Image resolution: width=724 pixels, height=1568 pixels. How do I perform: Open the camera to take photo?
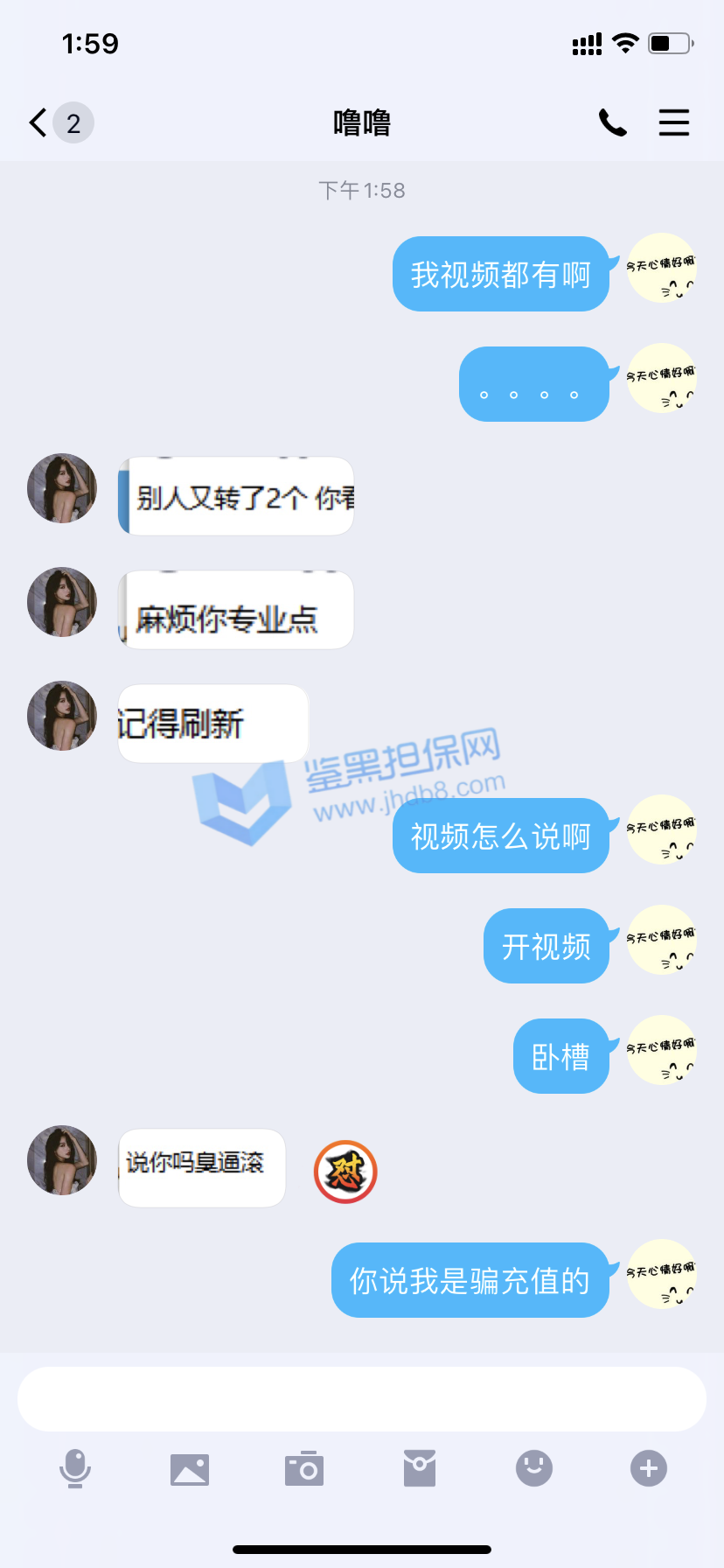click(304, 1468)
